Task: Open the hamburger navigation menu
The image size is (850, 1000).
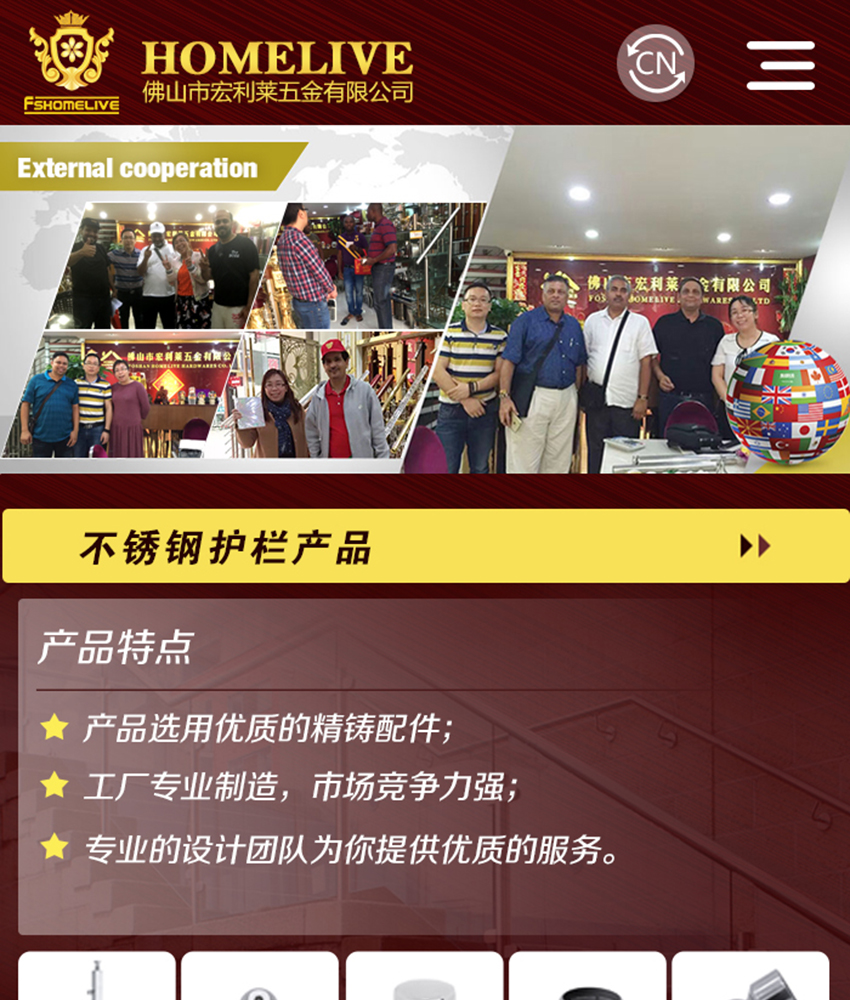Action: (x=780, y=65)
